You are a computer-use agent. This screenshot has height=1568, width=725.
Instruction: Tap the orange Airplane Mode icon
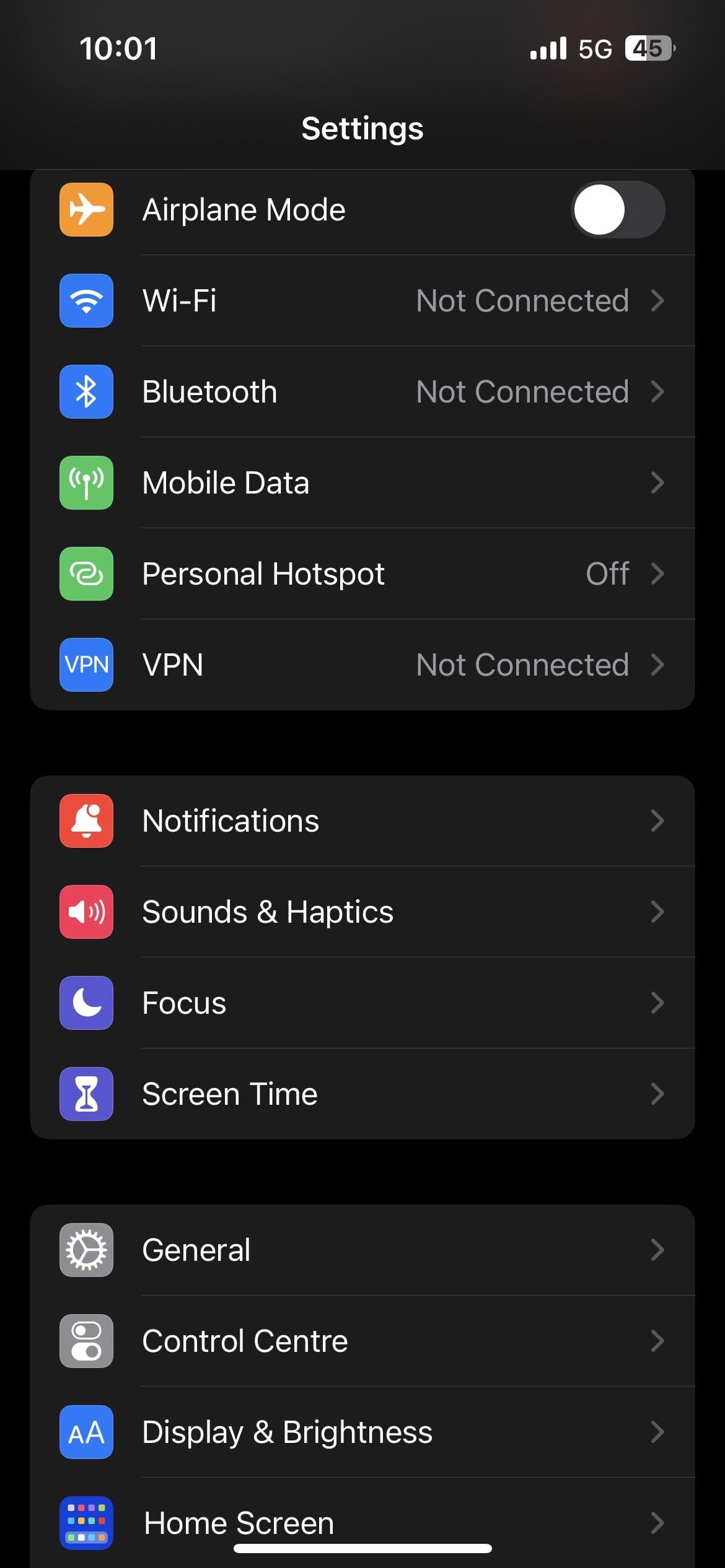(x=86, y=209)
